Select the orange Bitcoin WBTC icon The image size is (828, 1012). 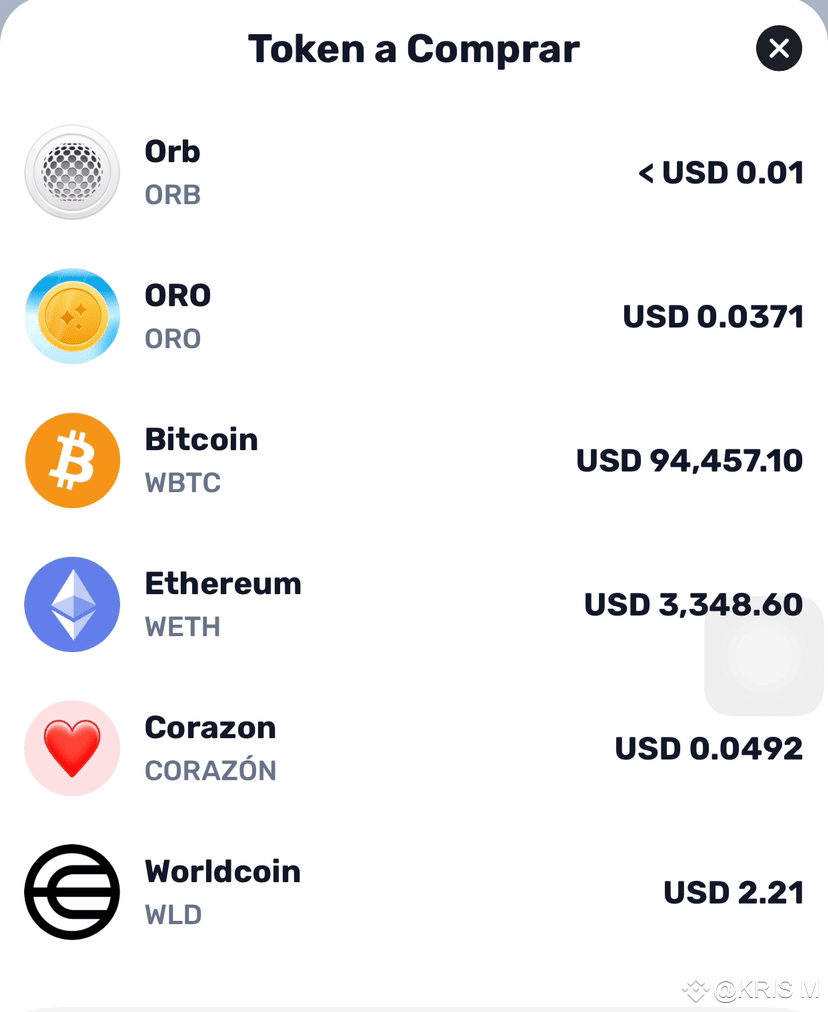[71, 460]
